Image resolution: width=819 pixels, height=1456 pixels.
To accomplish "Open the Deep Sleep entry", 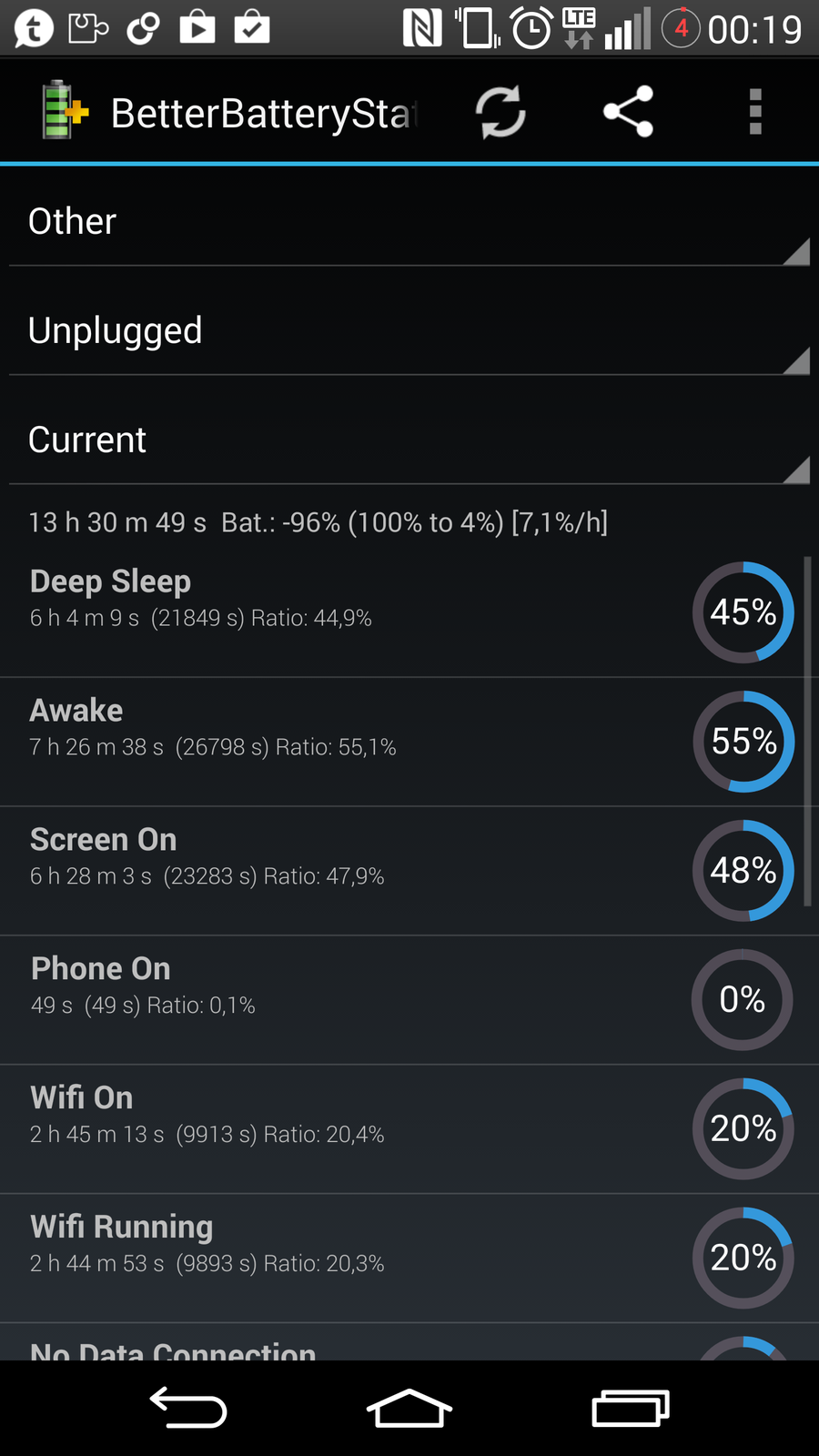I will [364, 612].
